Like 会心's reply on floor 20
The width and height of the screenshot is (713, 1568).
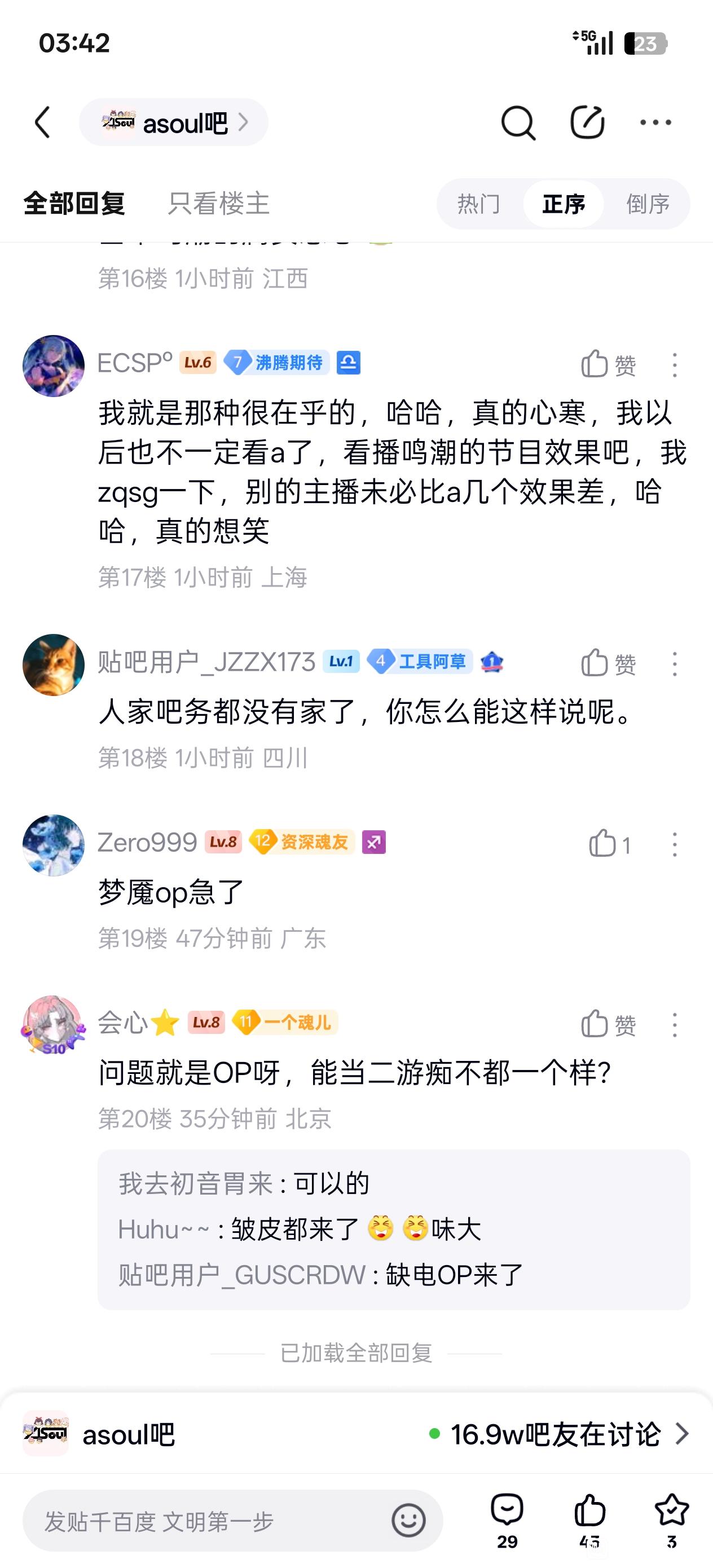point(608,1025)
